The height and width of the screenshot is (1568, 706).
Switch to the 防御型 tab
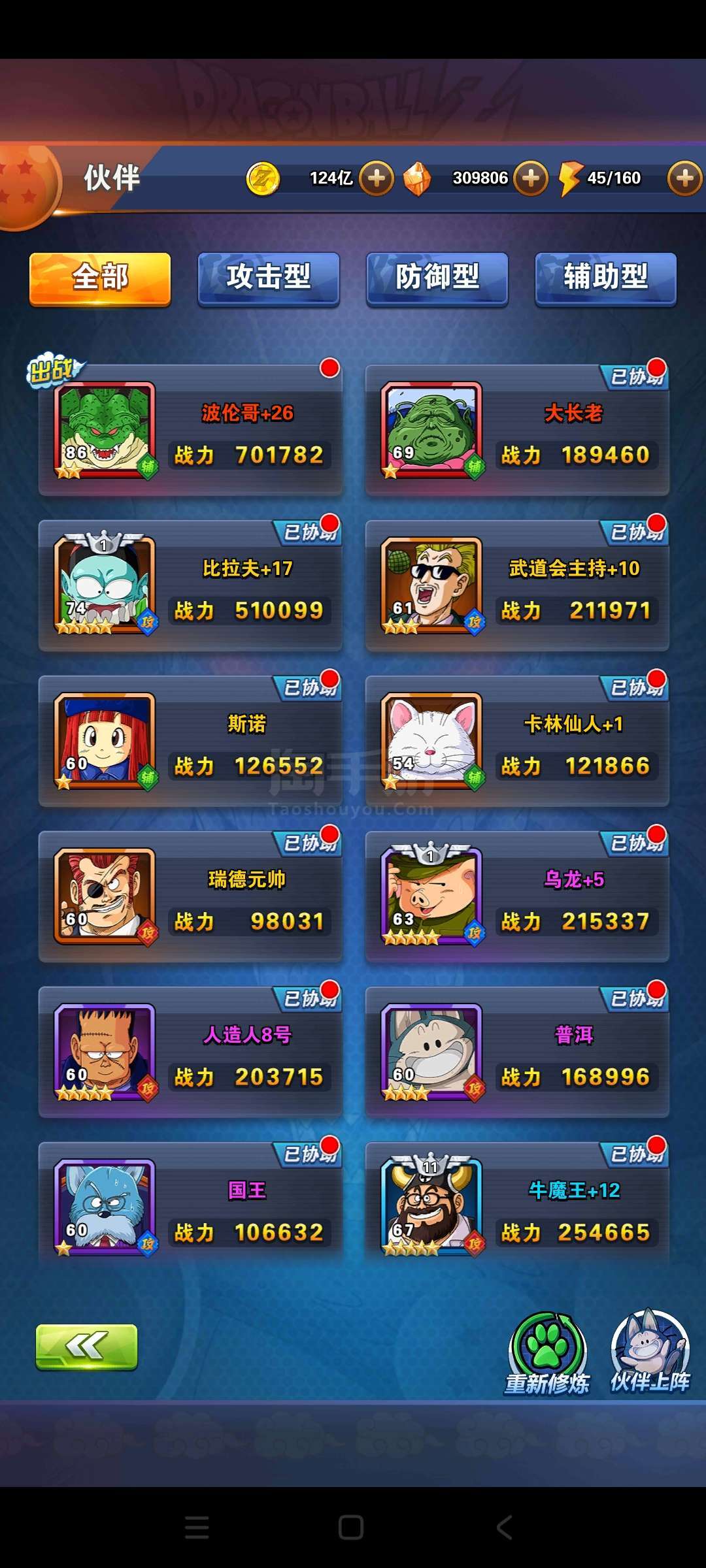[437, 278]
